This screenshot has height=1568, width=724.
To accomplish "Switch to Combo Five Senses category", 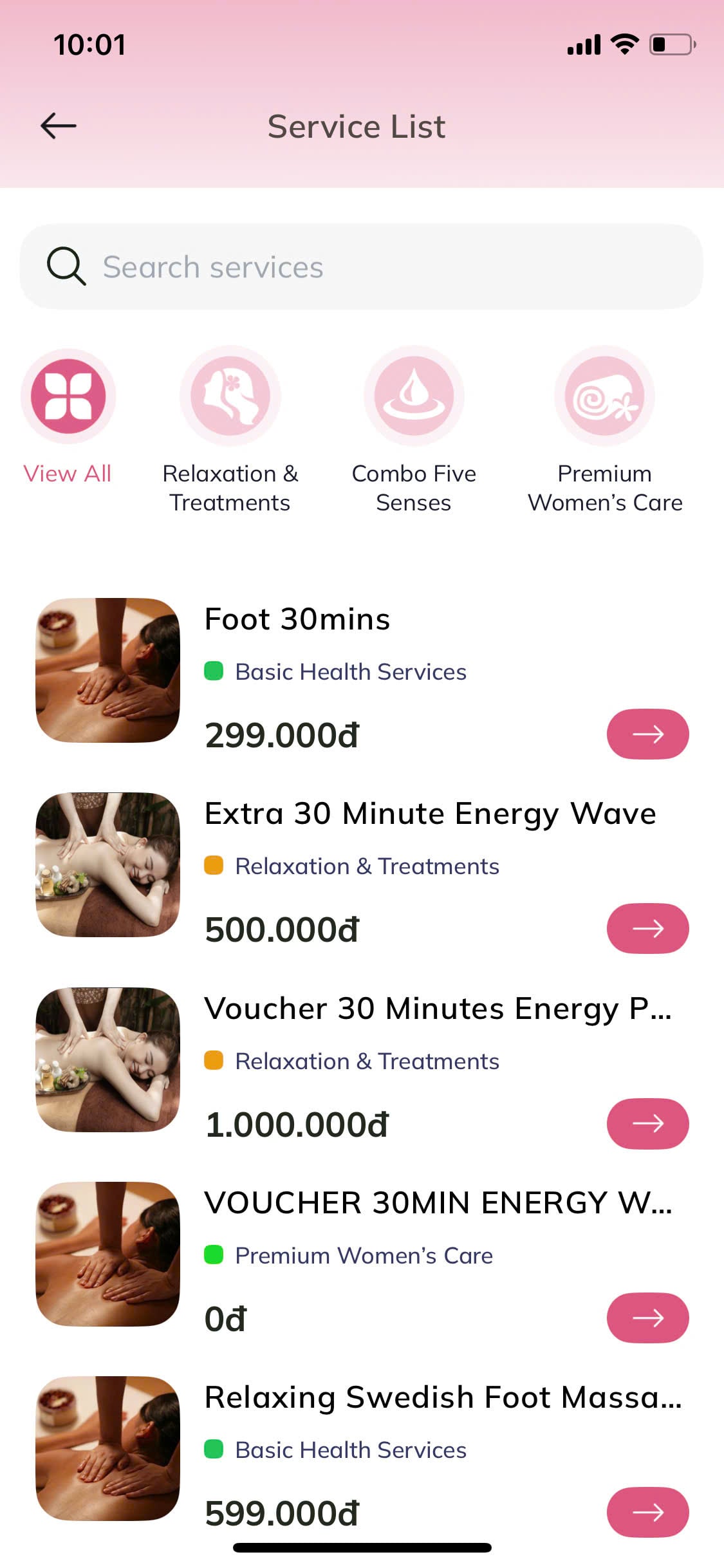I will [414, 396].
